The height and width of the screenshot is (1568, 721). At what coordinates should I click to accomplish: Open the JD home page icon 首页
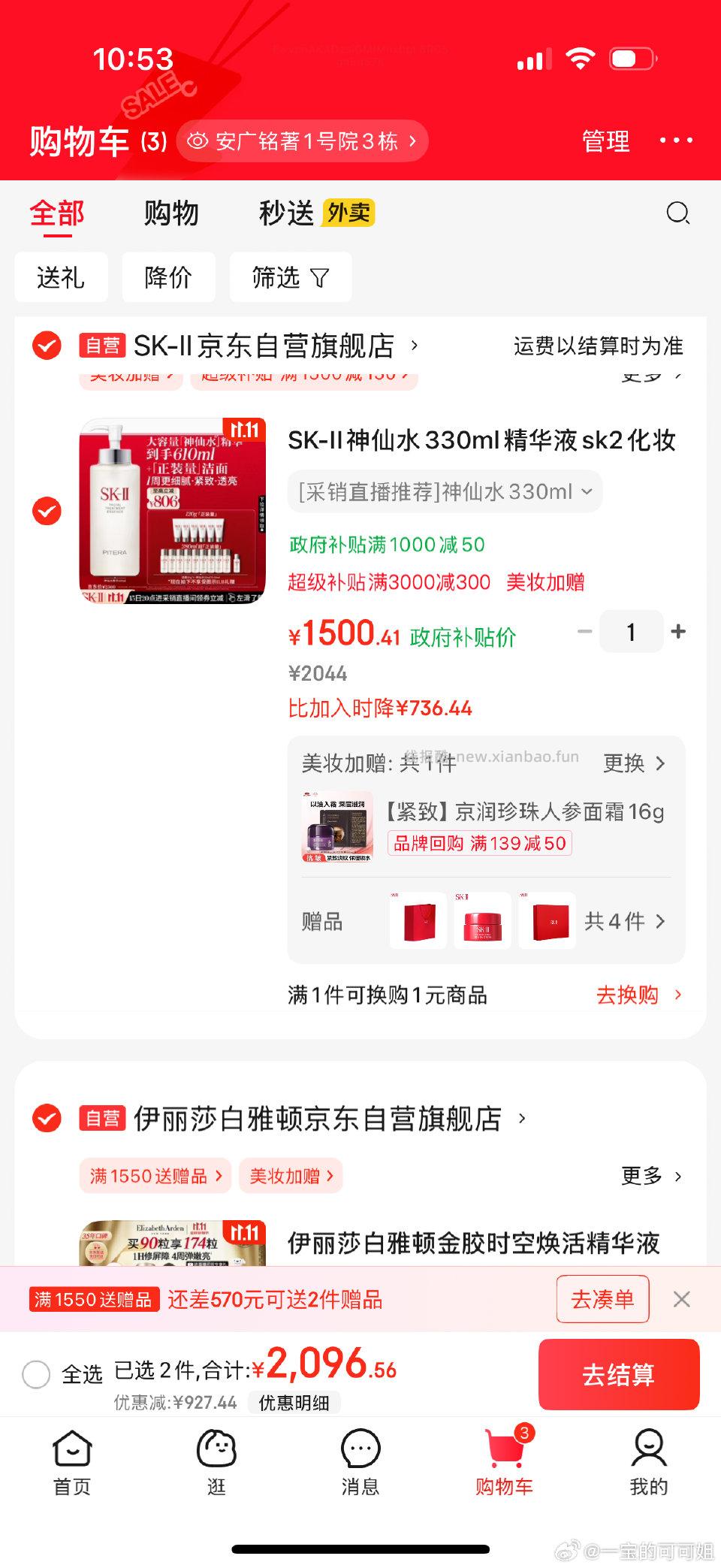tap(71, 1458)
